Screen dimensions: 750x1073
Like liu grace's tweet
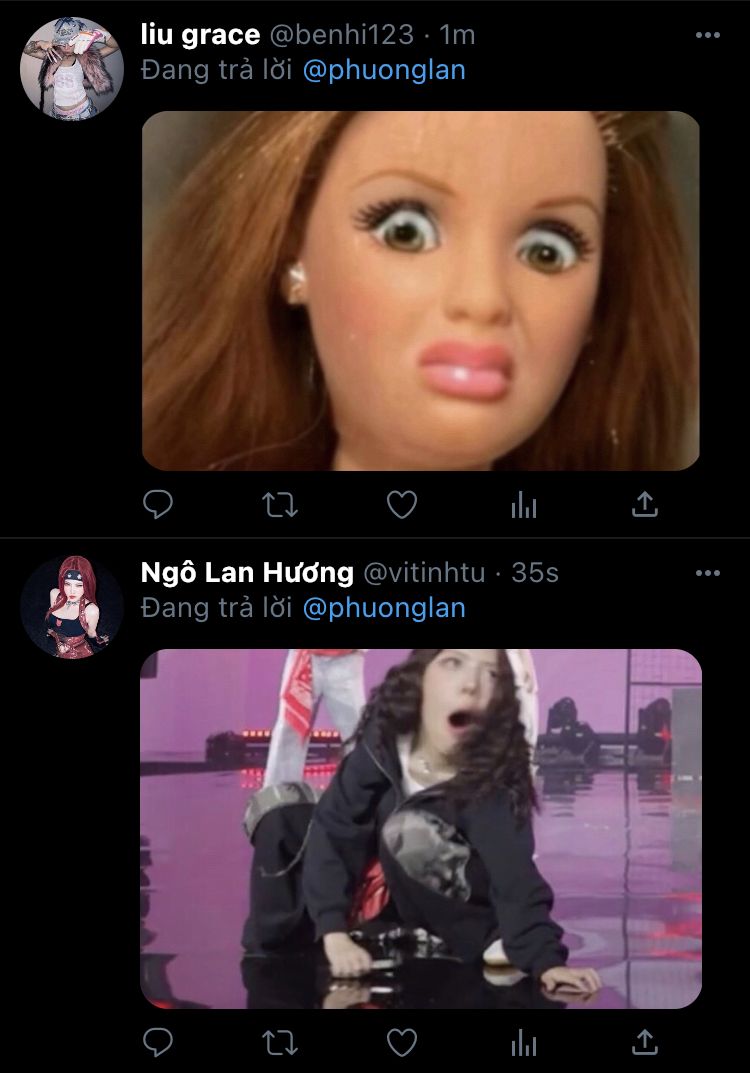tap(402, 506)
